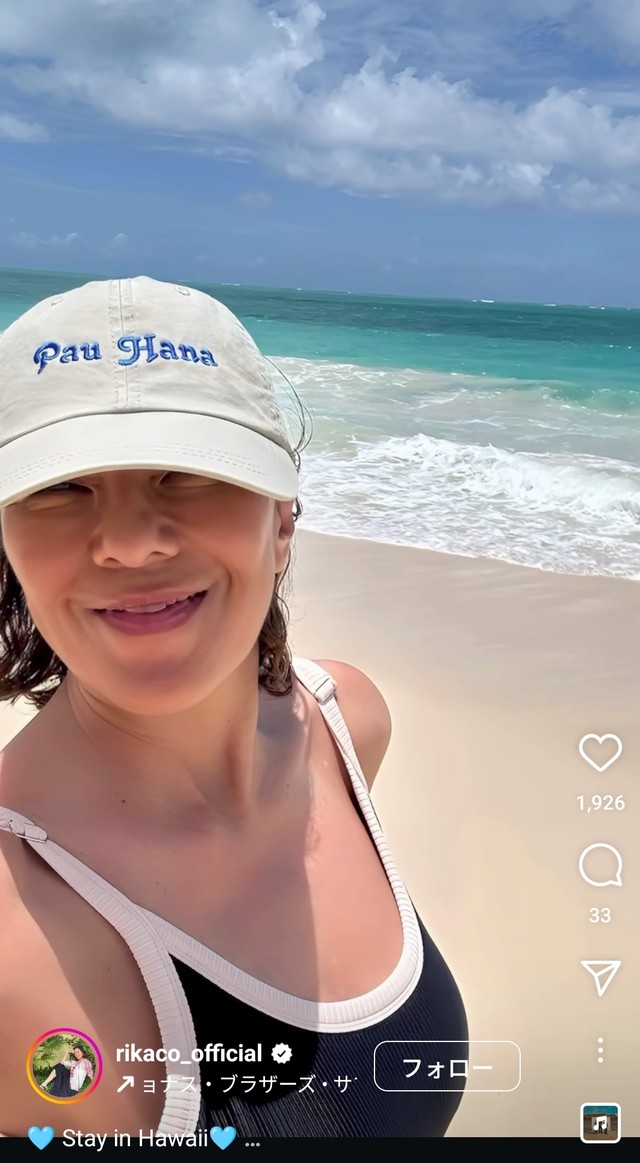Expand the Stay in Hawaii caption
Image resolution: width=640 pixels, height=1163 pixels.
pyautogui.click(x=250, y=1140)
